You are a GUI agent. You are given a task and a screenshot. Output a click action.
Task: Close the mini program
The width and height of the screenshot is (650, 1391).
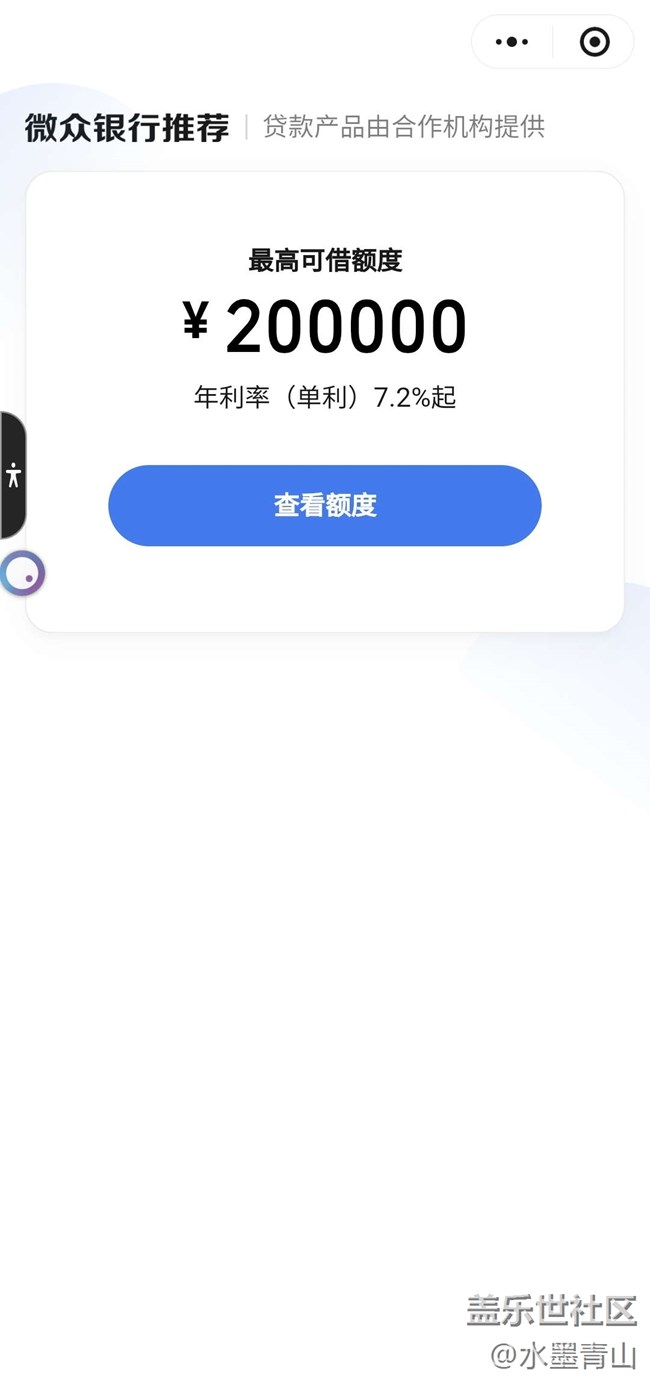pos(594,42)
